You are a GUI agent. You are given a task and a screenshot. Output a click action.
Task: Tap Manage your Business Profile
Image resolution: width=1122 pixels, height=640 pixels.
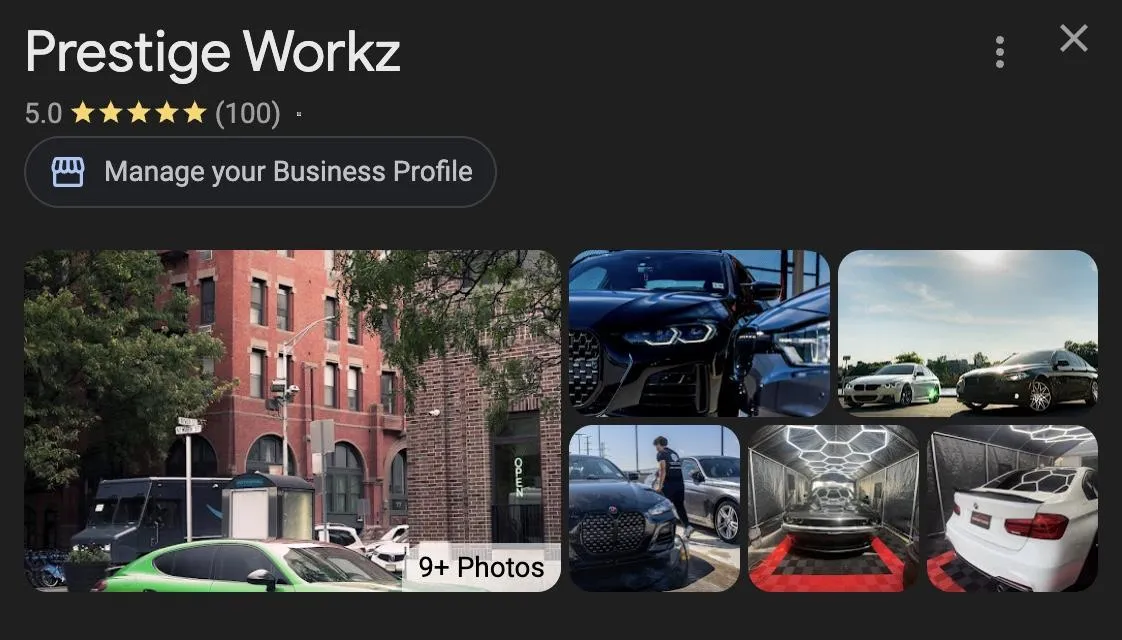(260, 172)
